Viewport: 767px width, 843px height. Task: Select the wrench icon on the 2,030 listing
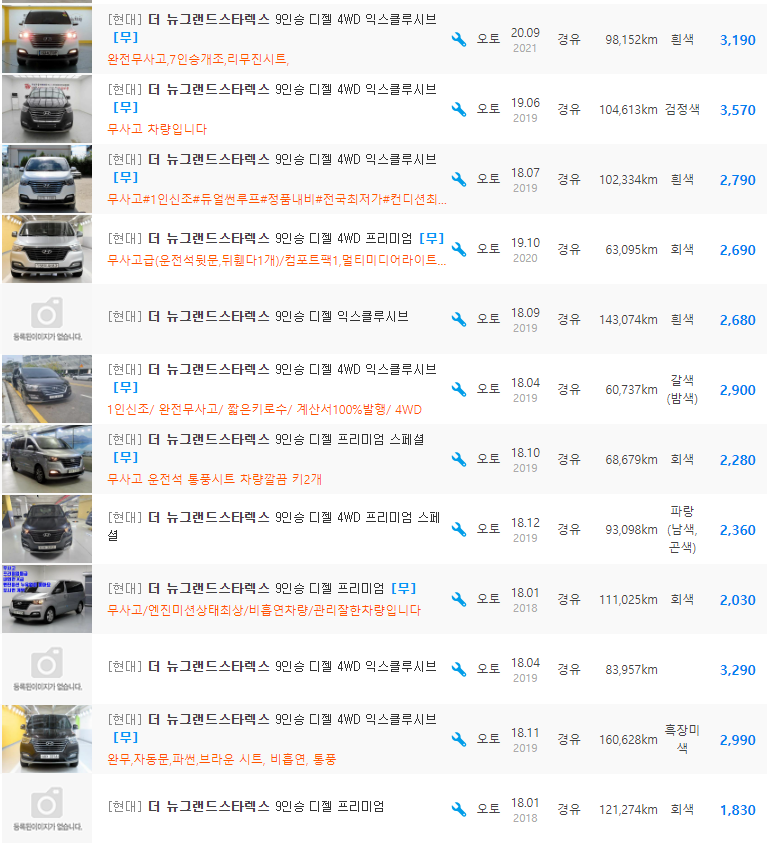459,599
